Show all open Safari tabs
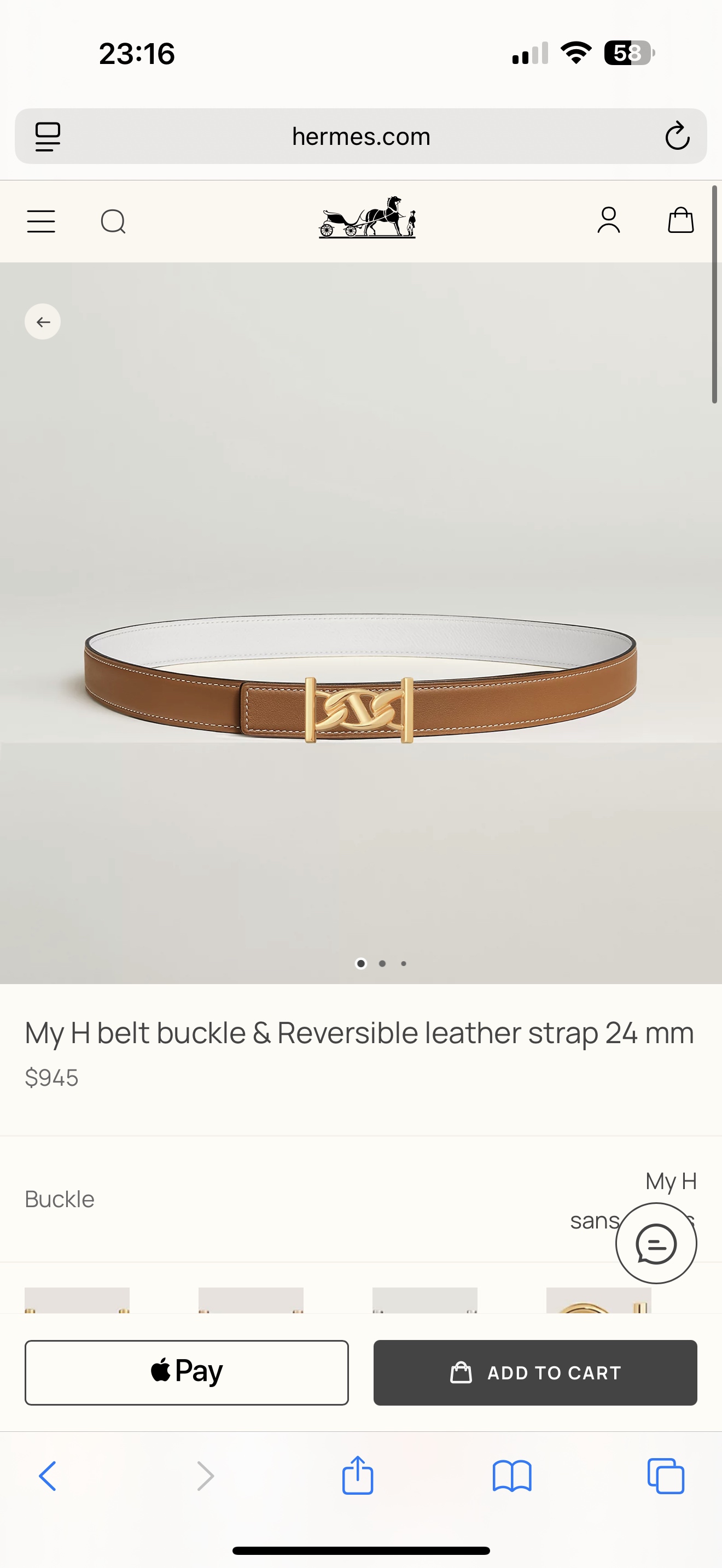This screenshot has height=1568, width=722. pyautogui.click(x=666, y=1476)
